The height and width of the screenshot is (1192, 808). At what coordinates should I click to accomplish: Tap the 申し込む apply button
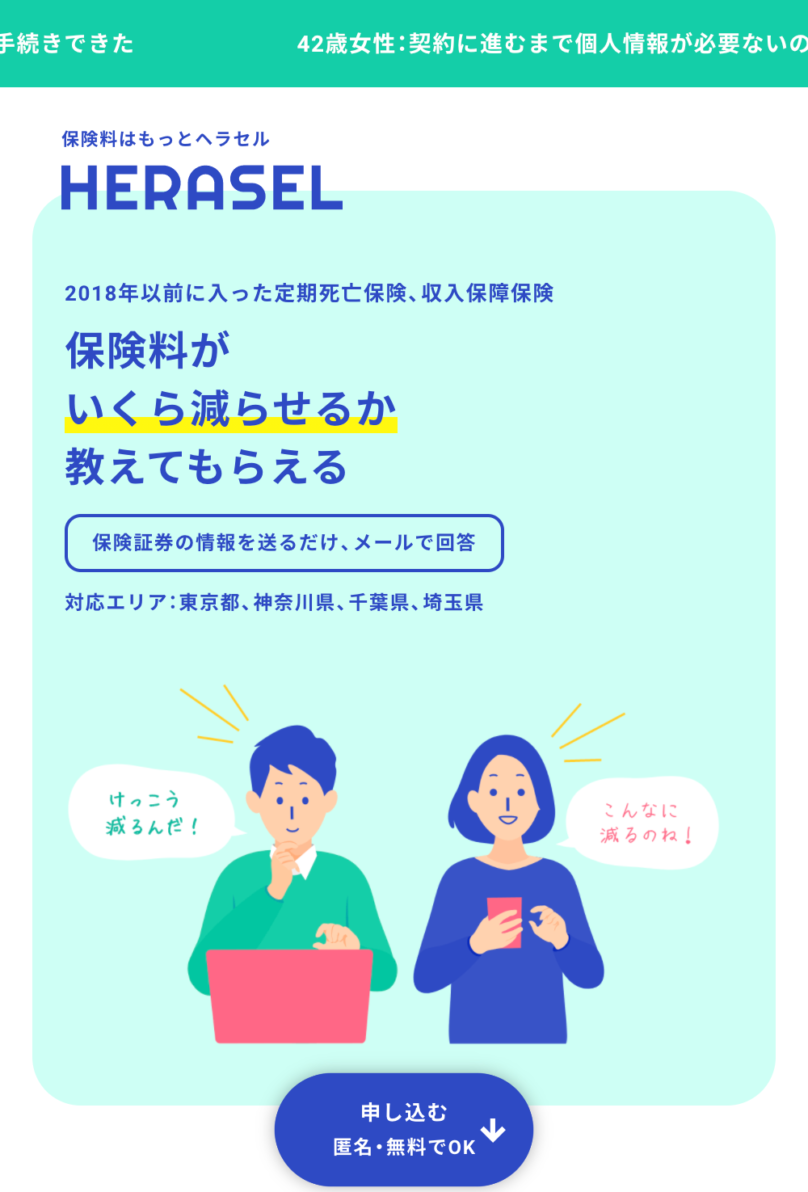(404, 1129)
